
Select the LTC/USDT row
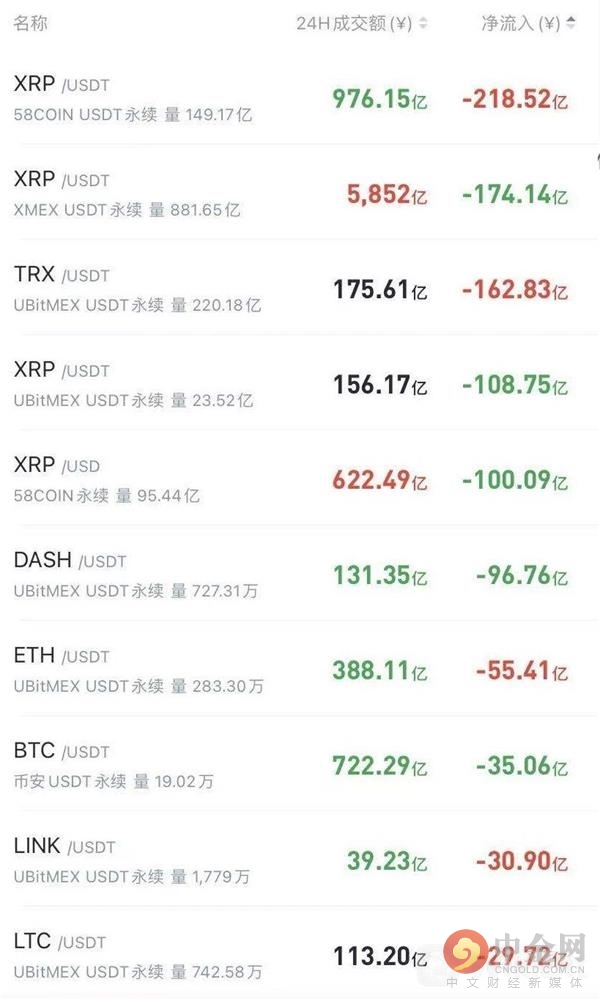click(x=300, y=954)
